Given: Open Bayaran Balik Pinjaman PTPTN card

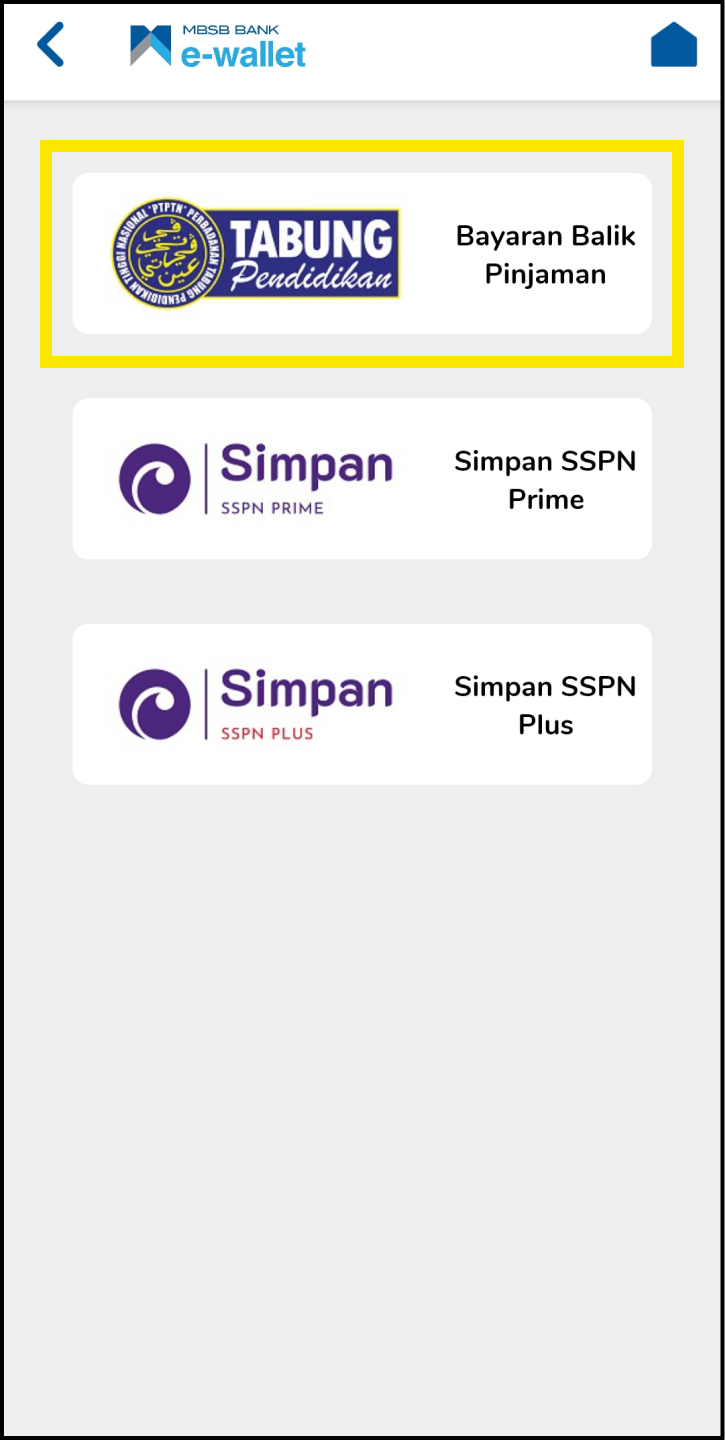Looking at the screenshot, I should (362, 254).
